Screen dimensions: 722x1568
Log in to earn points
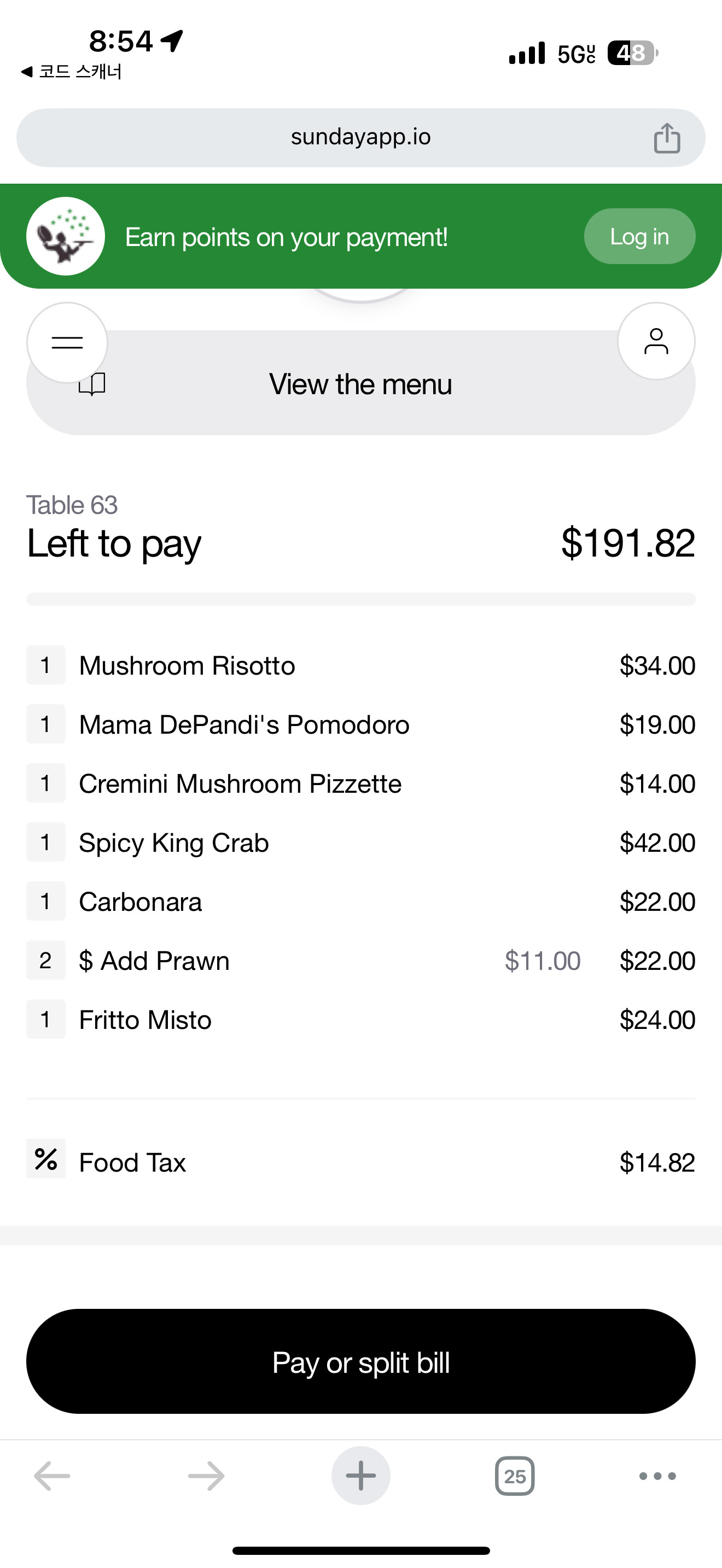coord(639,236)
